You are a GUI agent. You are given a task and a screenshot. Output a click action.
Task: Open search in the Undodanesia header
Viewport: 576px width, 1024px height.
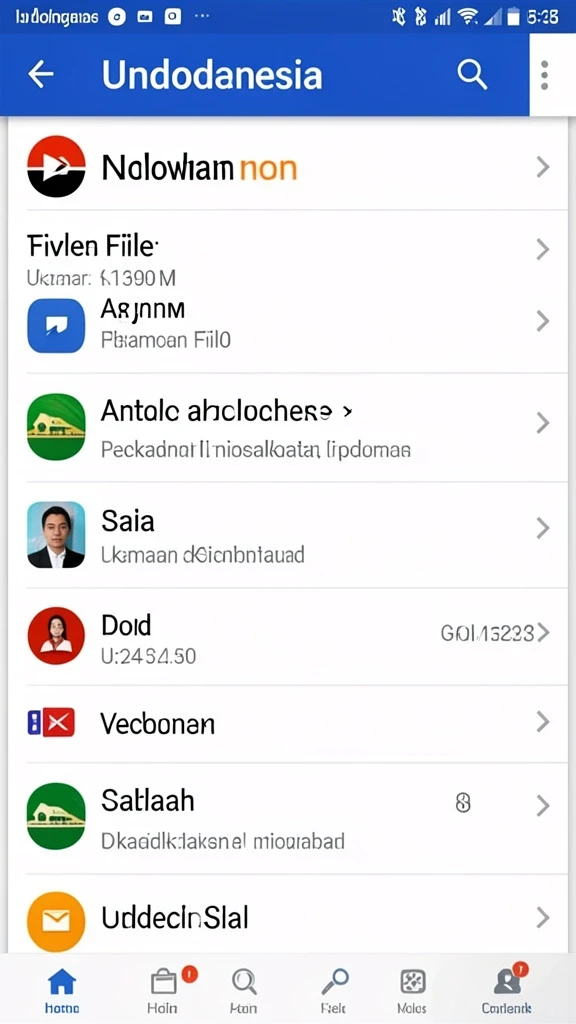click(x=472, y=74)
